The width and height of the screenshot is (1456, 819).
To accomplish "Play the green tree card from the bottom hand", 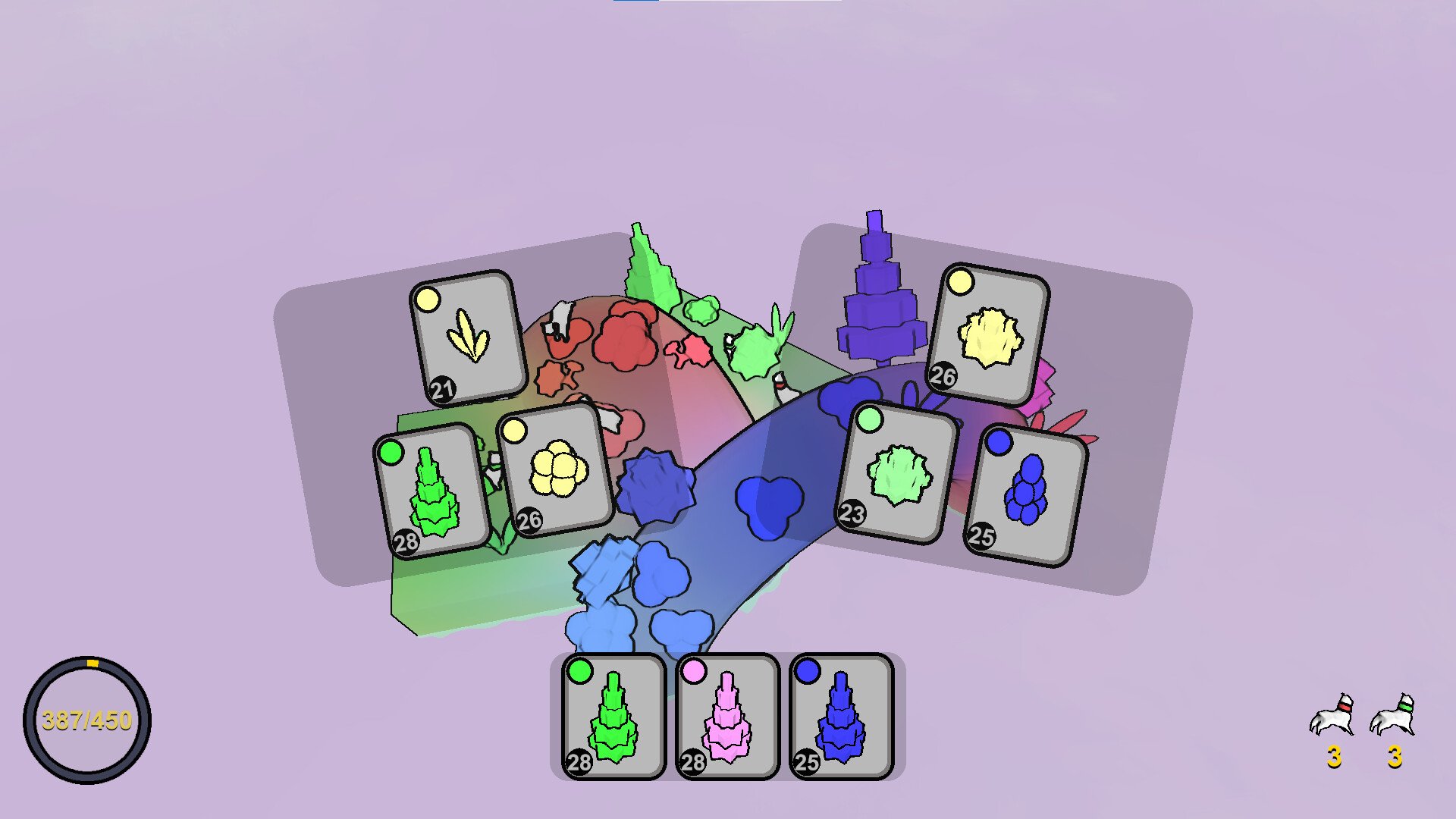I will 613,717.
